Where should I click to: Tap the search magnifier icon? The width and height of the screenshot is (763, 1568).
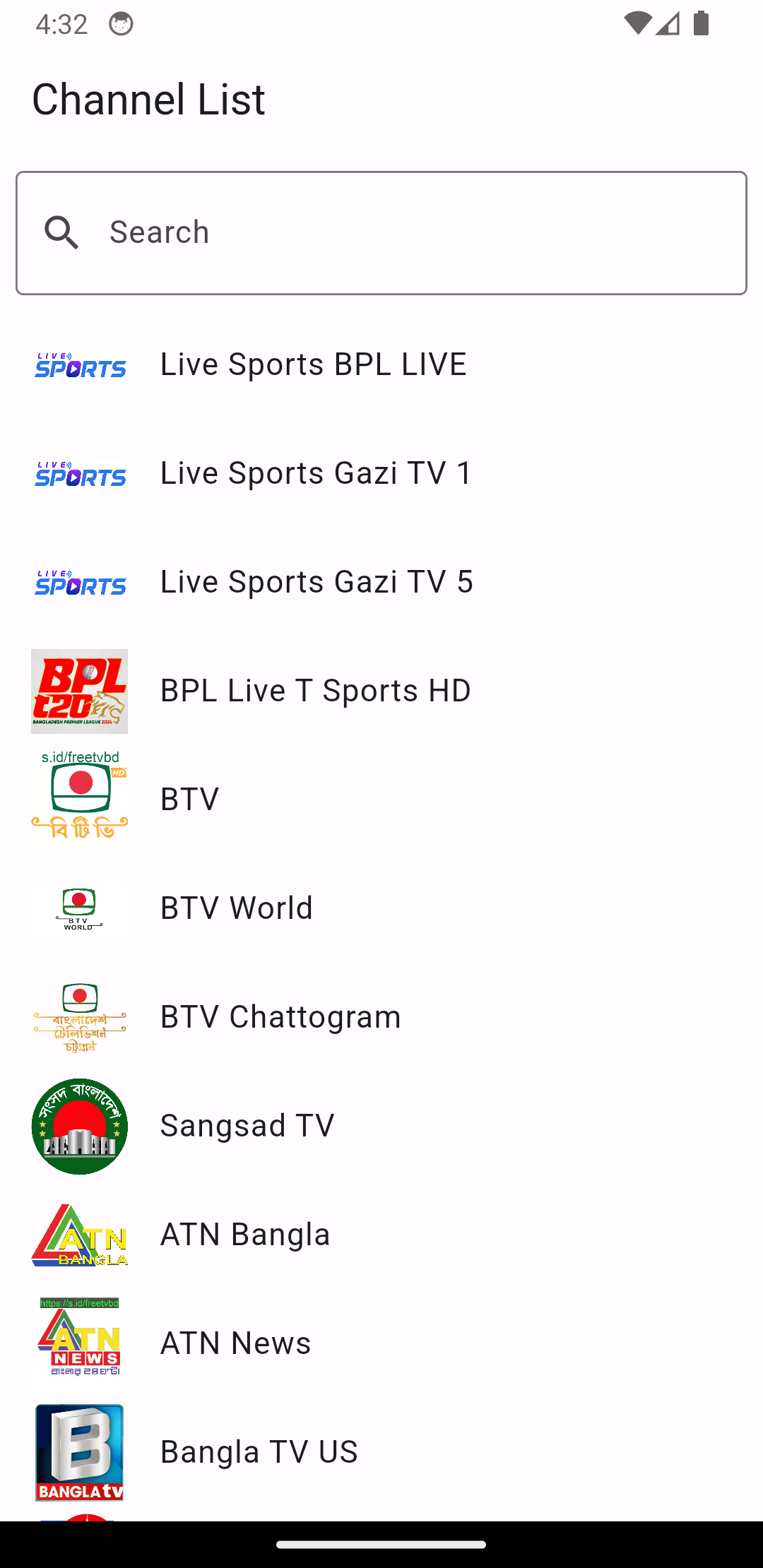tap(62, 232)
